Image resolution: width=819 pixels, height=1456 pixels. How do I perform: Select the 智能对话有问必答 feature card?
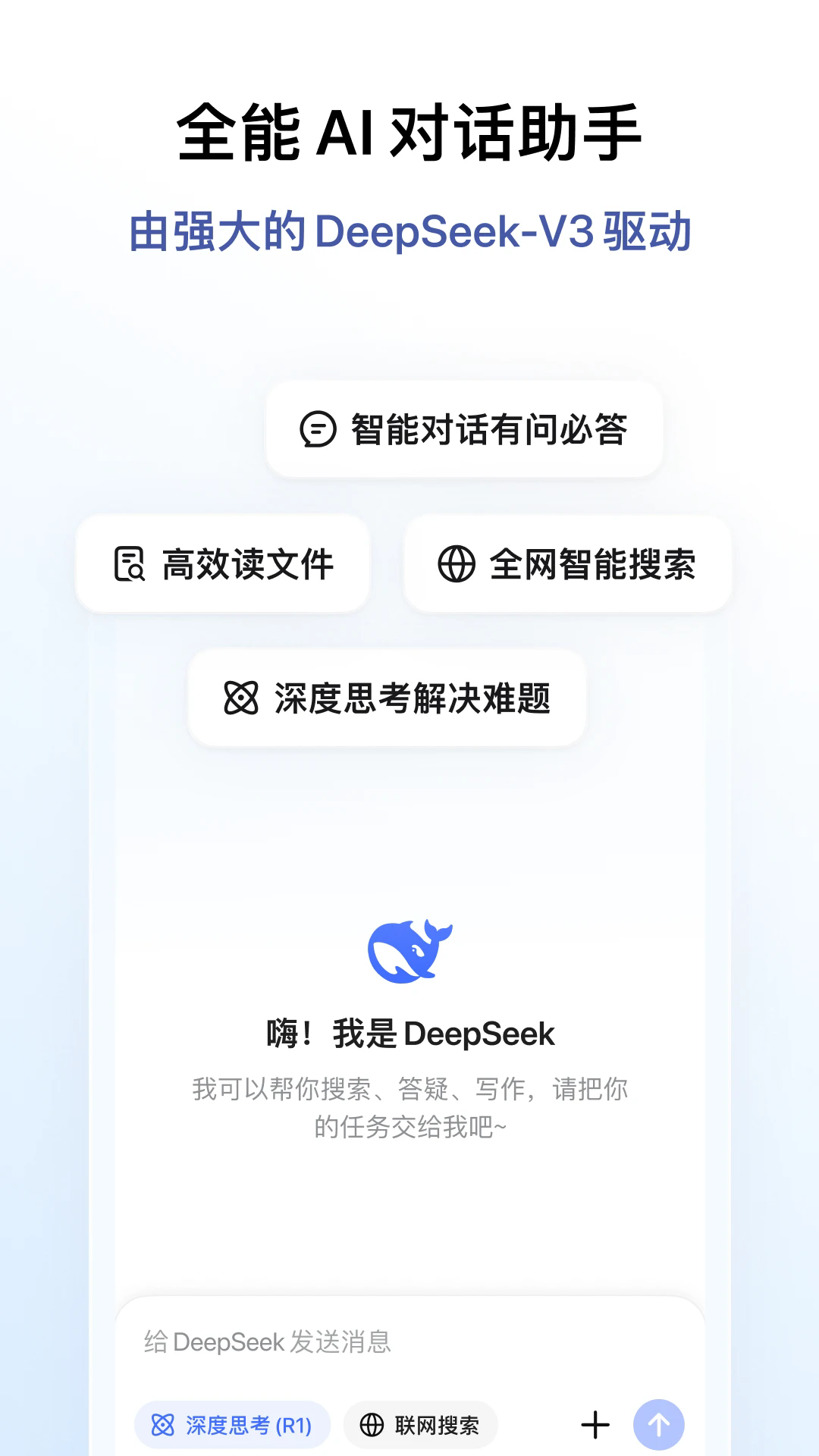coord(465,429)
